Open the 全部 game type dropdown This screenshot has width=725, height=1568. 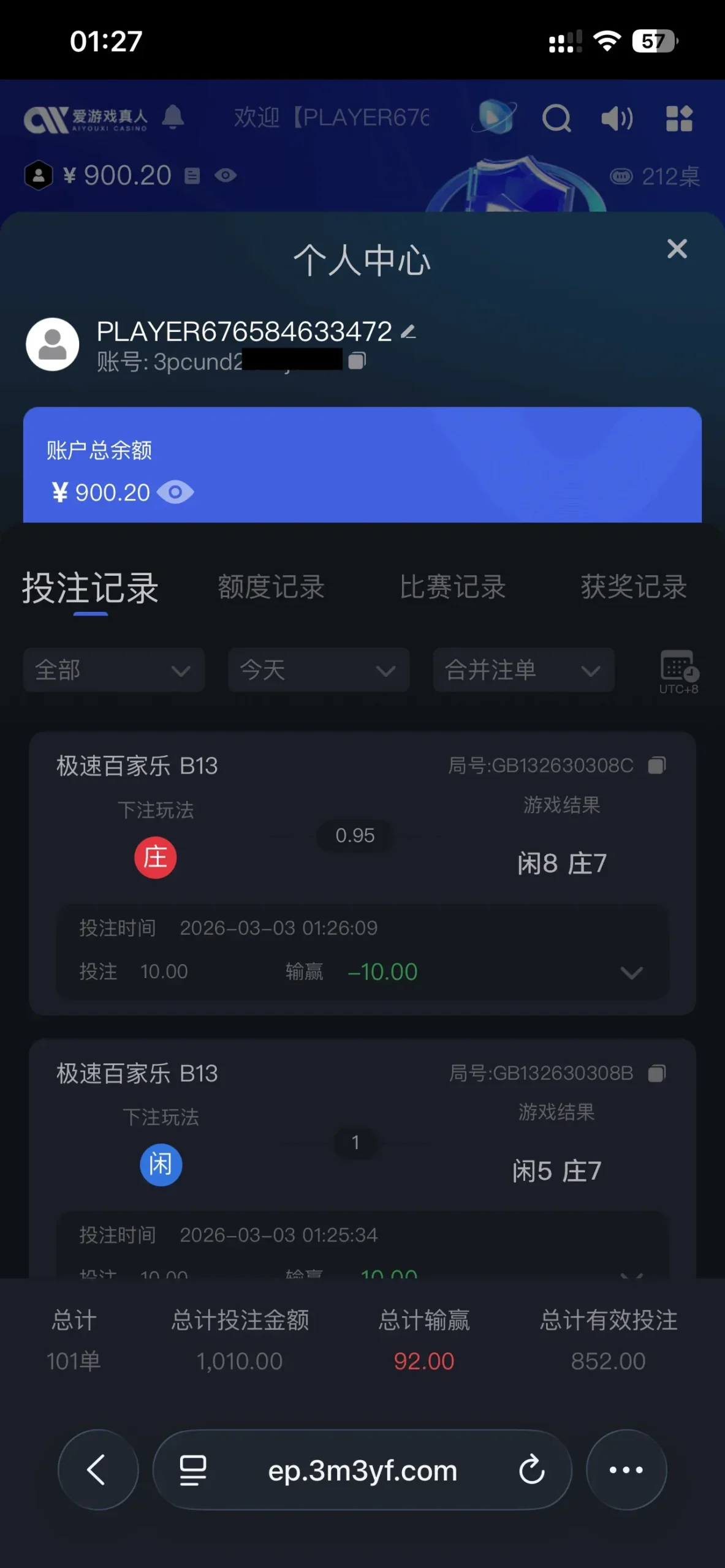114,670
